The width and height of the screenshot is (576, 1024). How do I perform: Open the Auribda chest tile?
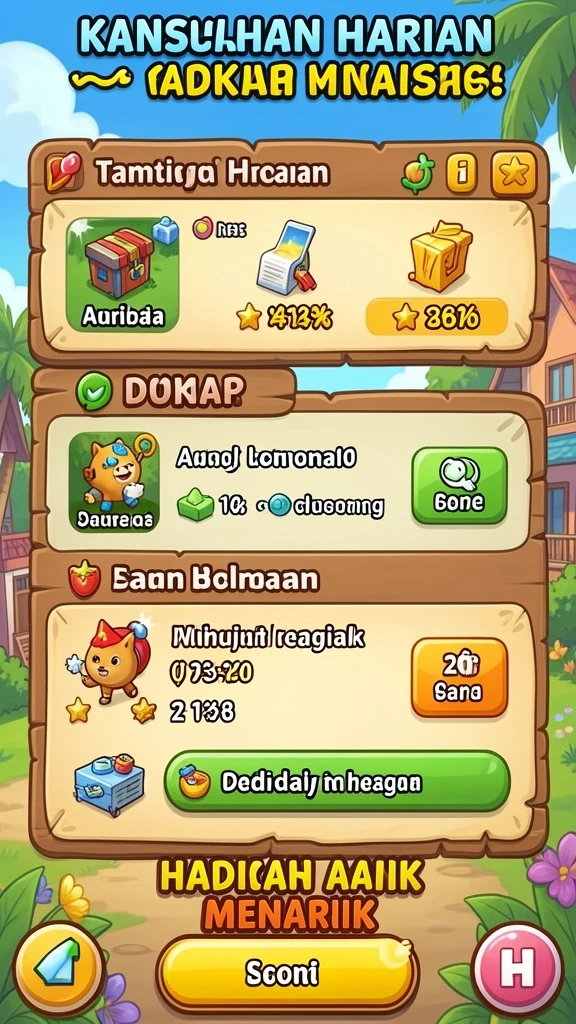[123, 274]
